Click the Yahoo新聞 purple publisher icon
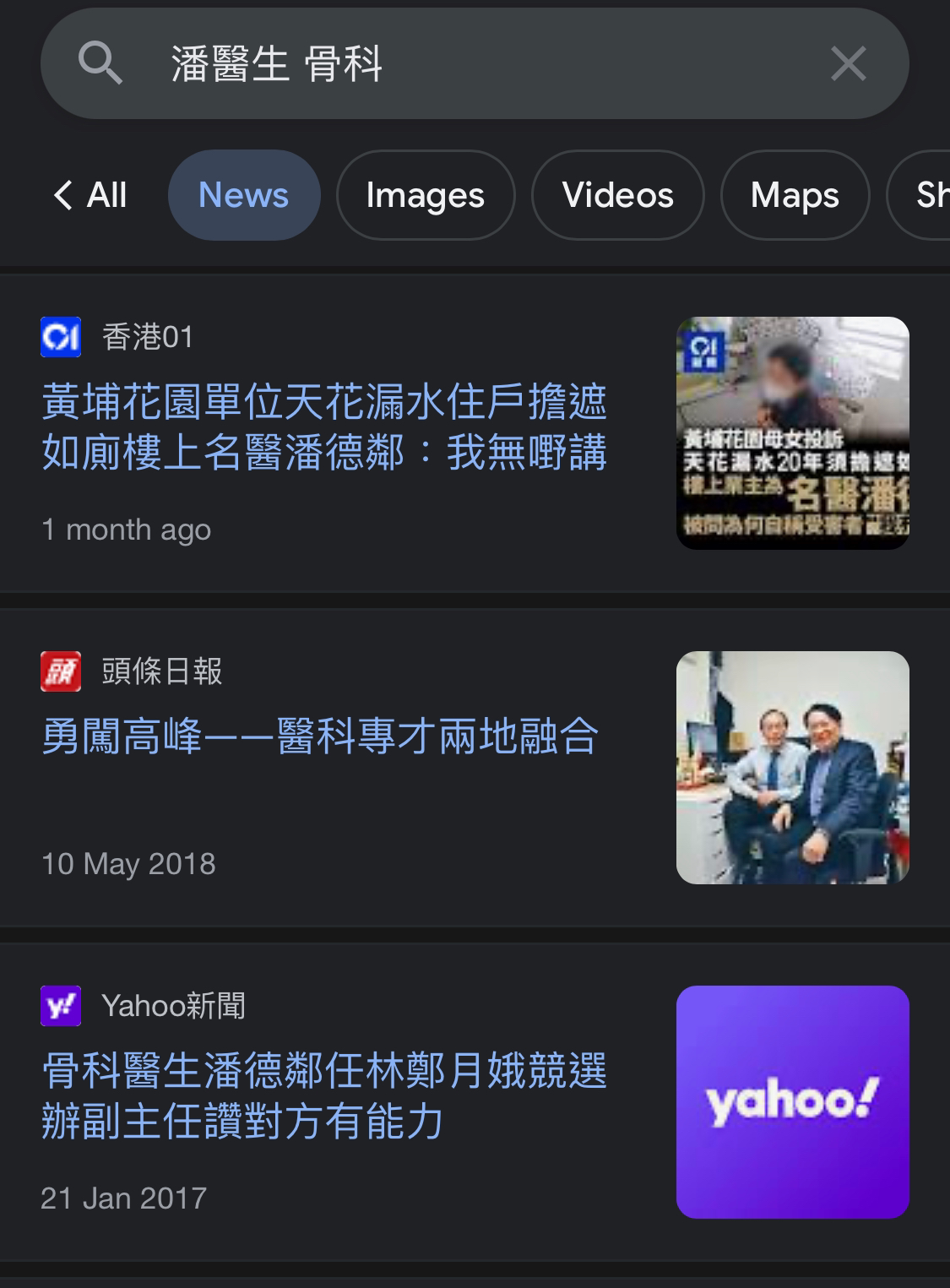Screen dimensions: 950x1288 pos(61,1007)
